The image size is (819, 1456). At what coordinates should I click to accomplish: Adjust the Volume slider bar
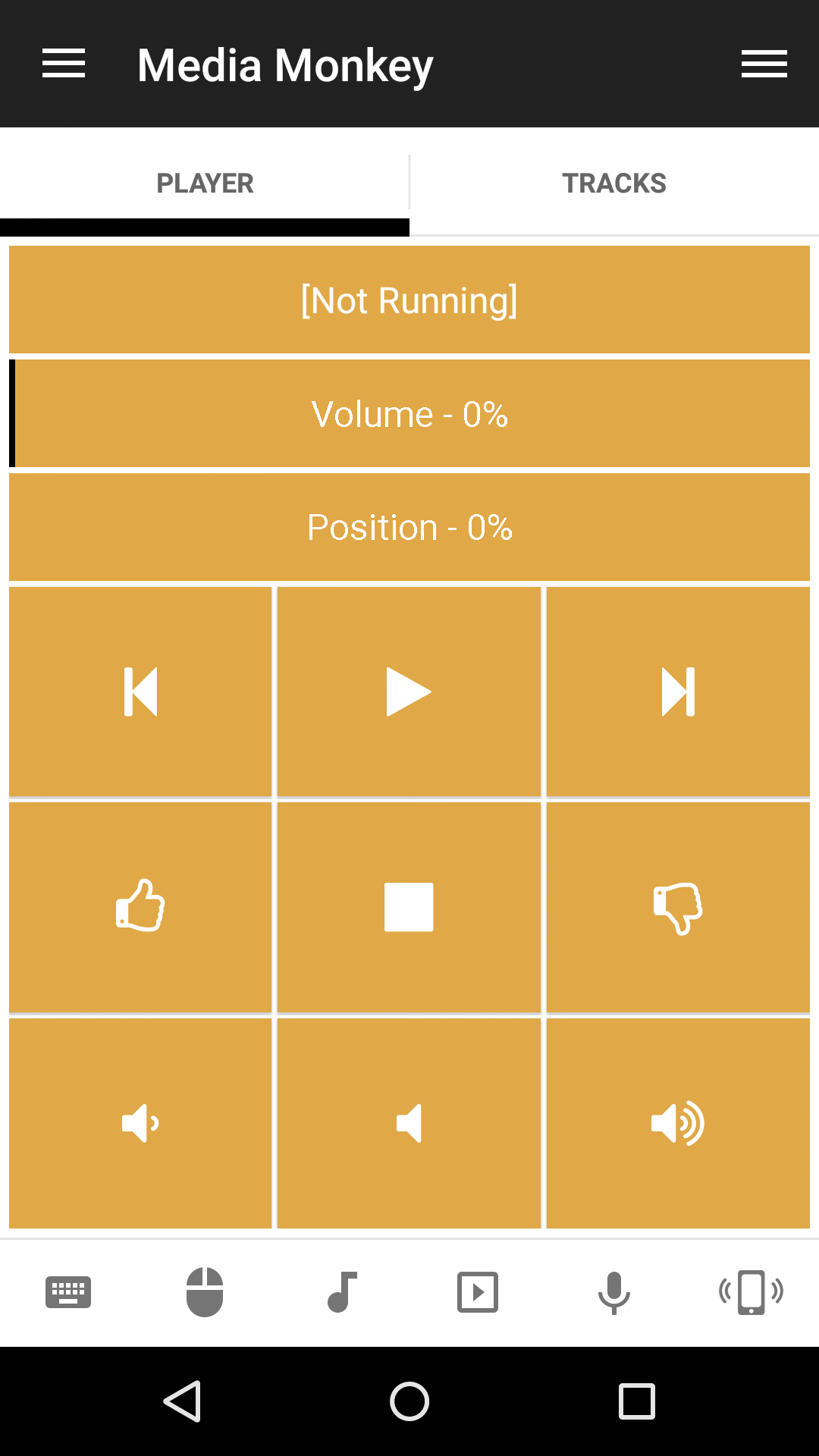(409, 414)
